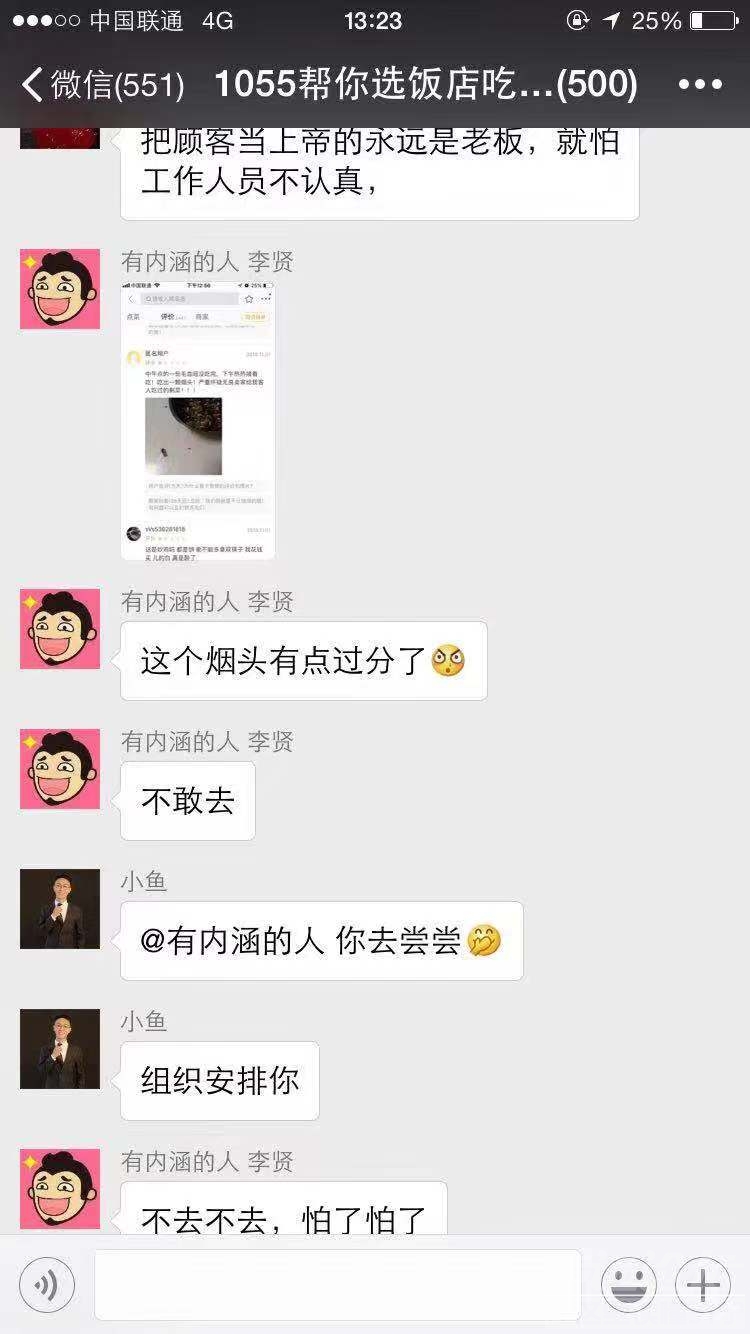
Task: Switch to voice message input
Action: (47, 1285)
